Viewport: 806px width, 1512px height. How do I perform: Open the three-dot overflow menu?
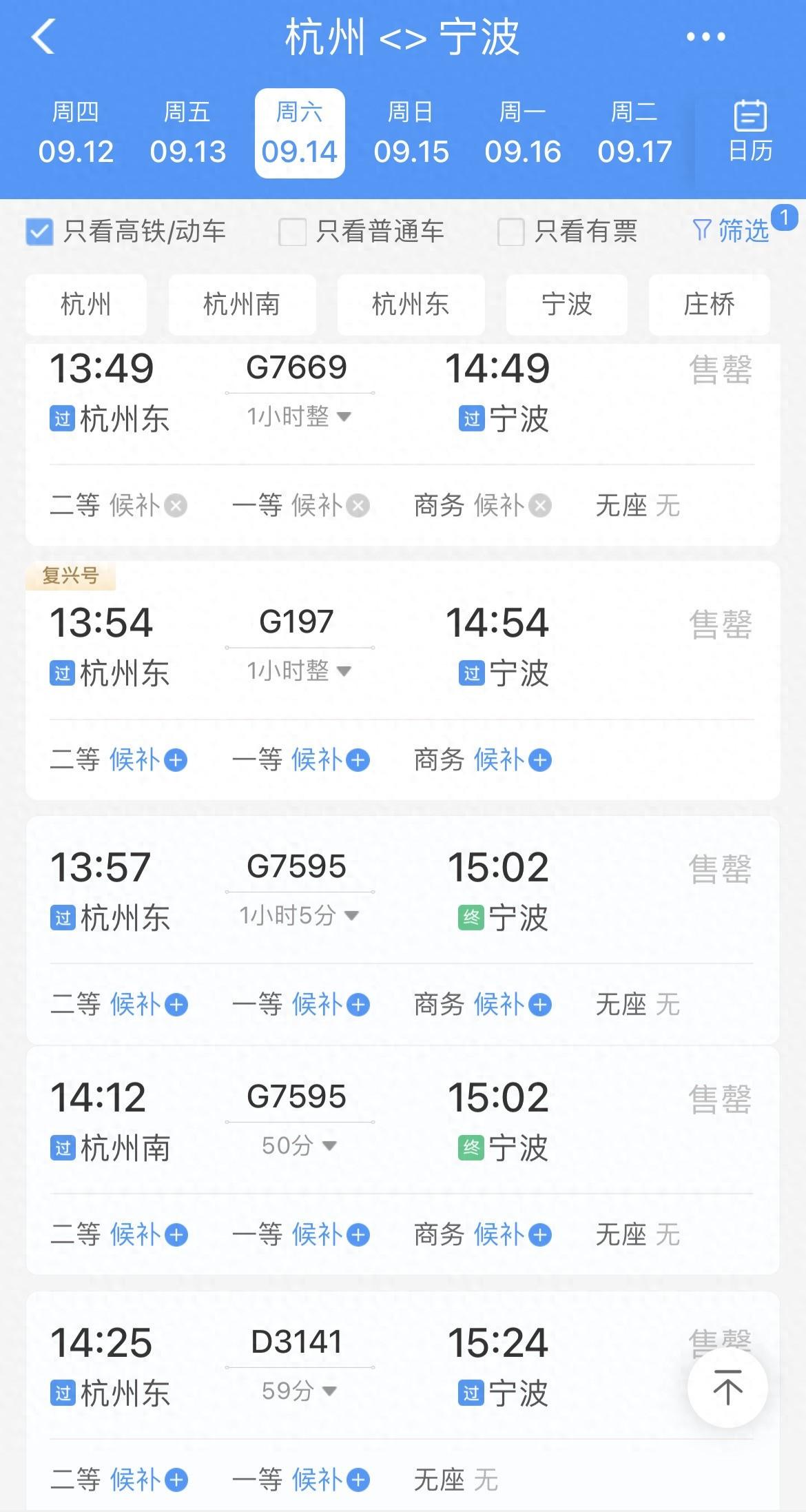tap(705, 37)
